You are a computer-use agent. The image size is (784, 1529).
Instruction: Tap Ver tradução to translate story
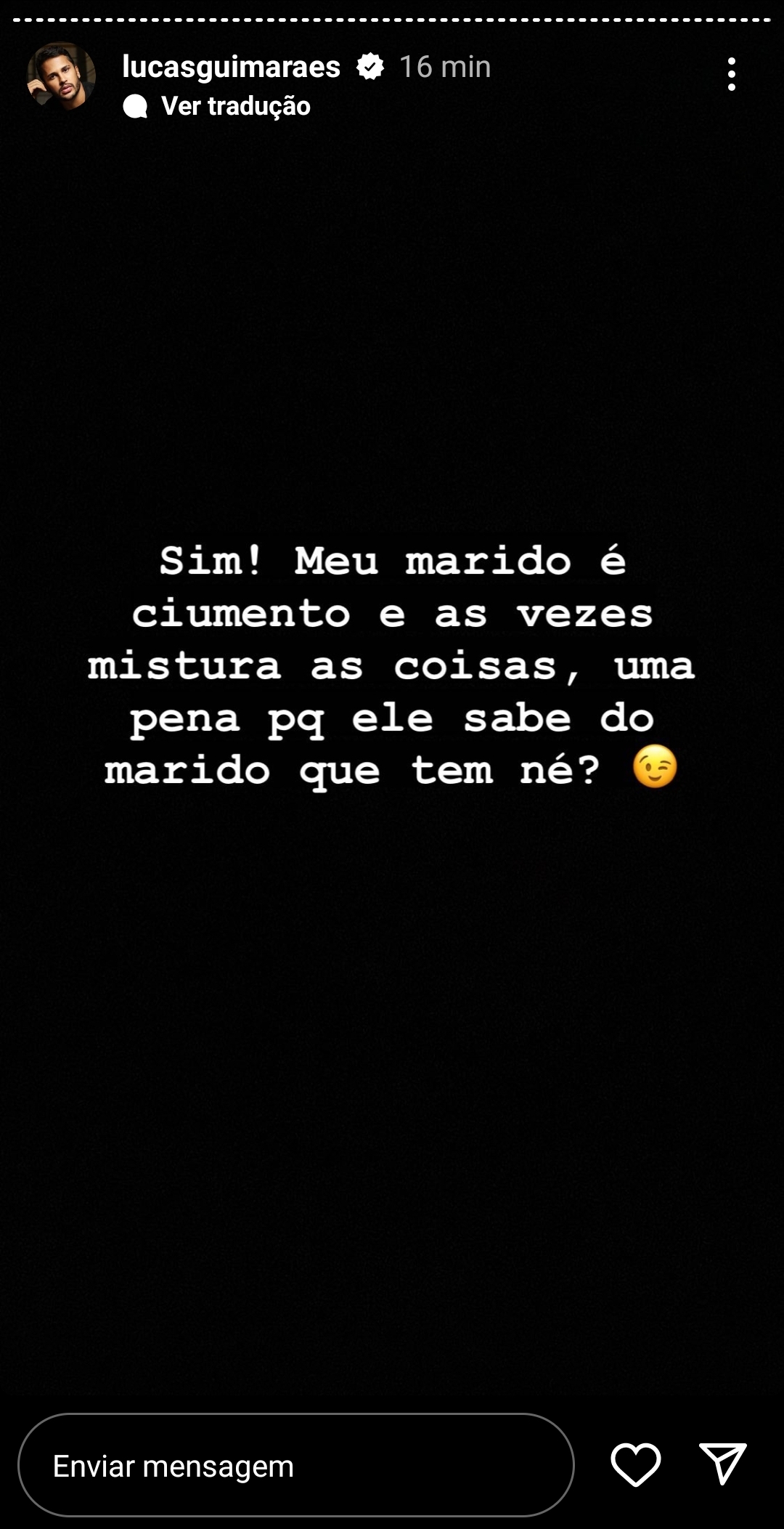coord(235,106)
